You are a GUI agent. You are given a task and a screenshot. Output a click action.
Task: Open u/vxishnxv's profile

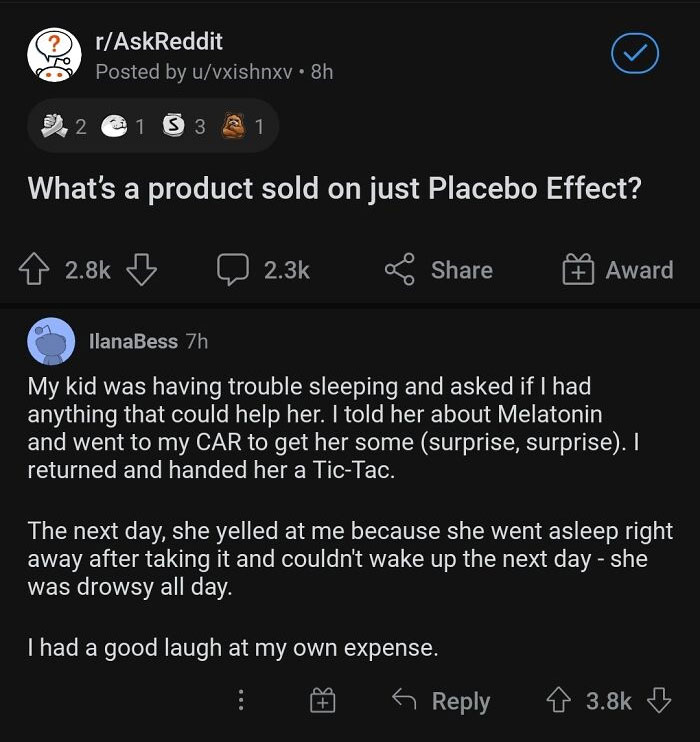coord(195,71)
